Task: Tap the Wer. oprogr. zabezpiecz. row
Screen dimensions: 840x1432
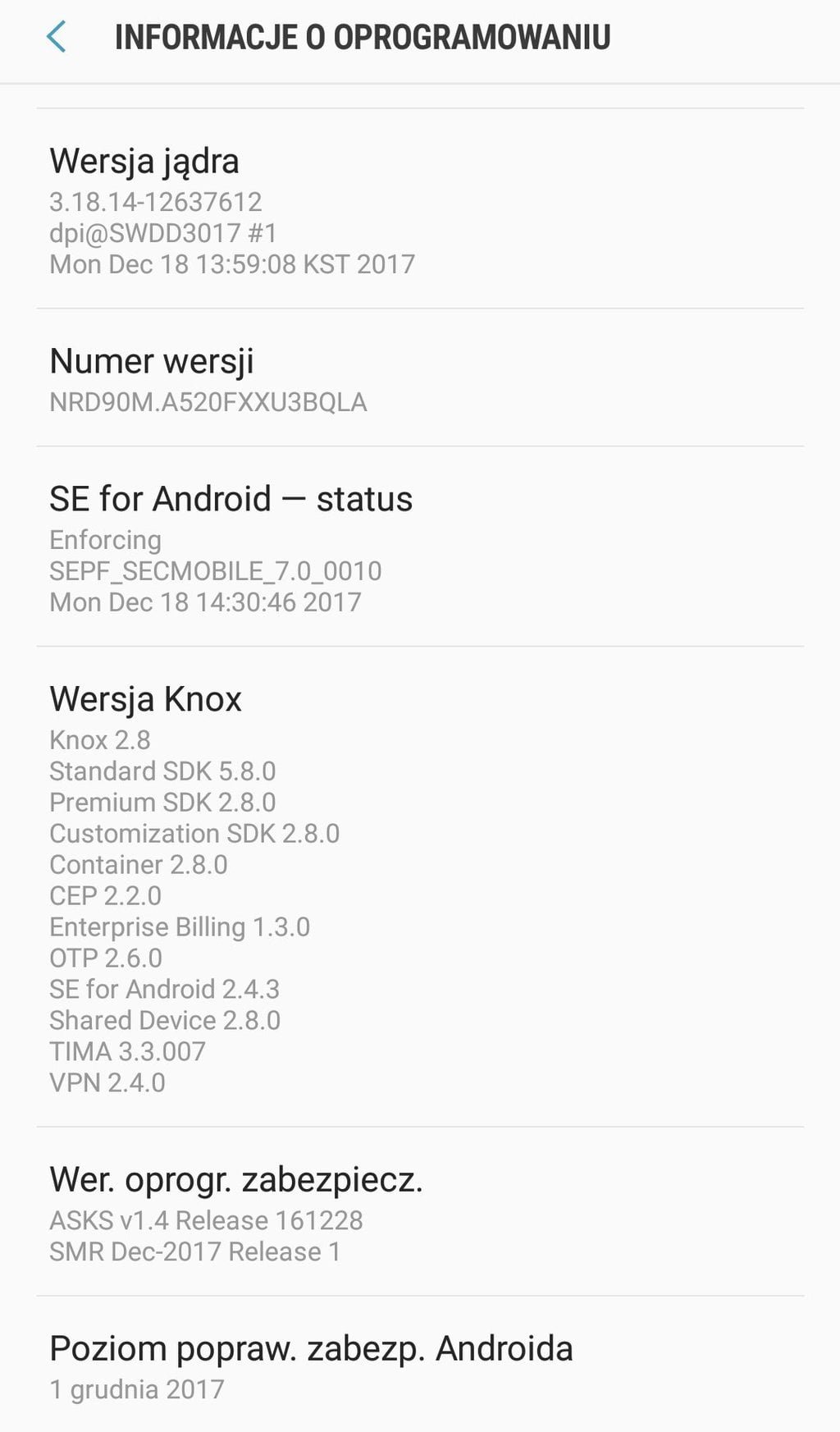Action: point(420,1212)
